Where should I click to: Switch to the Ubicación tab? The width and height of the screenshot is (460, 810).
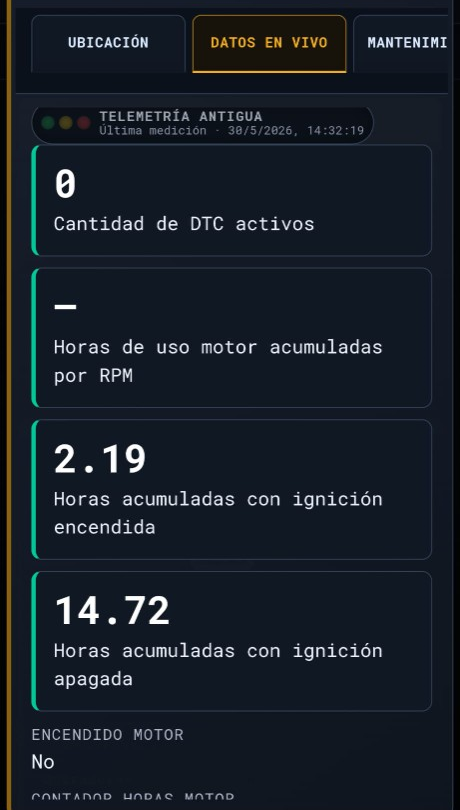point(108,43)
